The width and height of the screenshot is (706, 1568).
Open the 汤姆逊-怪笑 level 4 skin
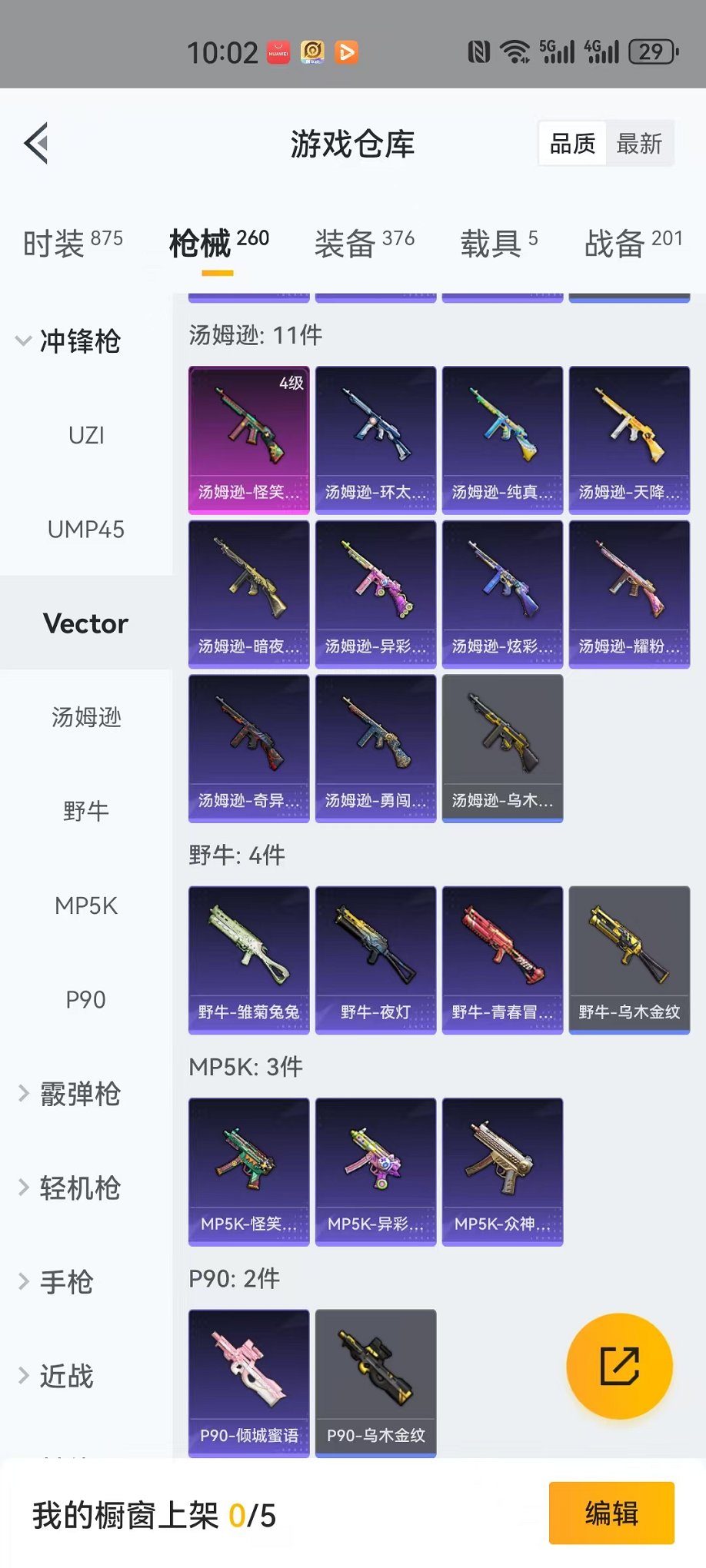coord(249,440)
